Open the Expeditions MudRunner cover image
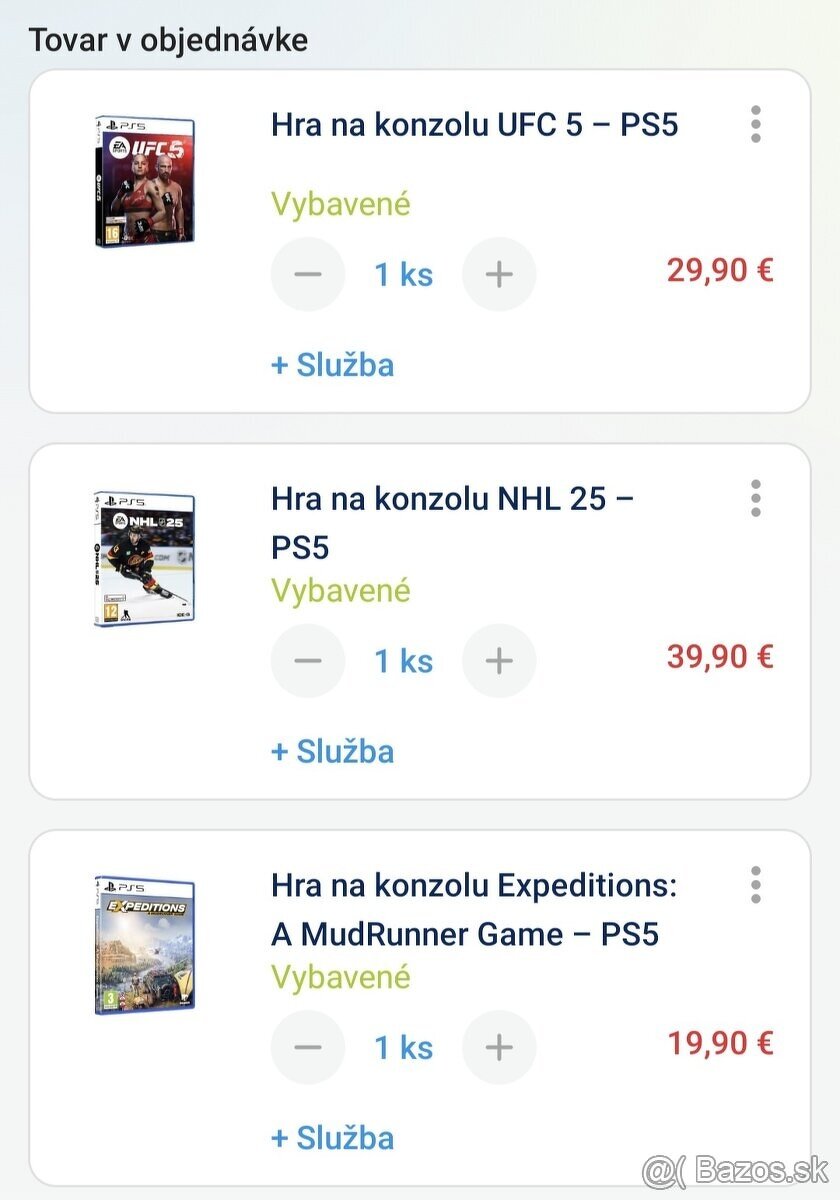 click(x=145, y=945)
